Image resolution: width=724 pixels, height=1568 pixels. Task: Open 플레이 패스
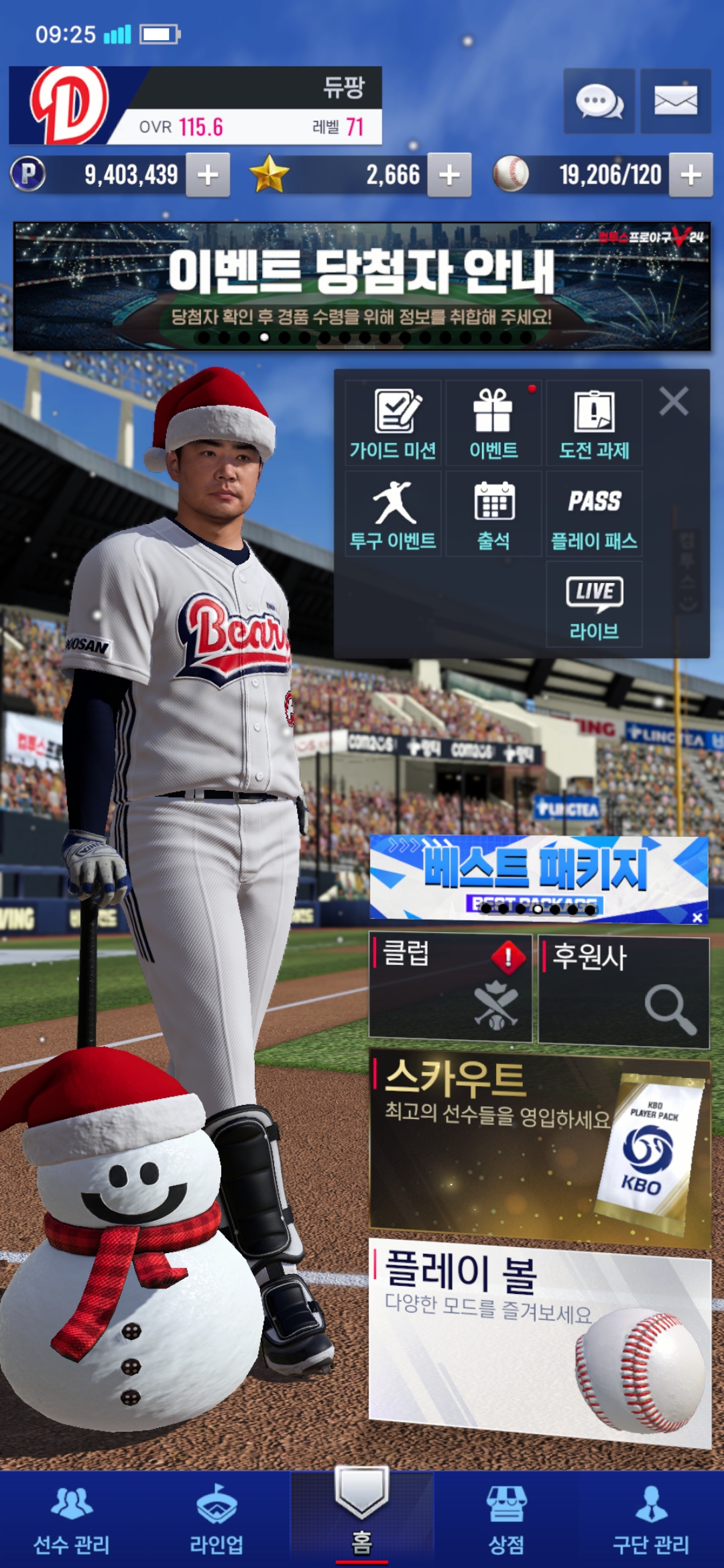[594, 514]
